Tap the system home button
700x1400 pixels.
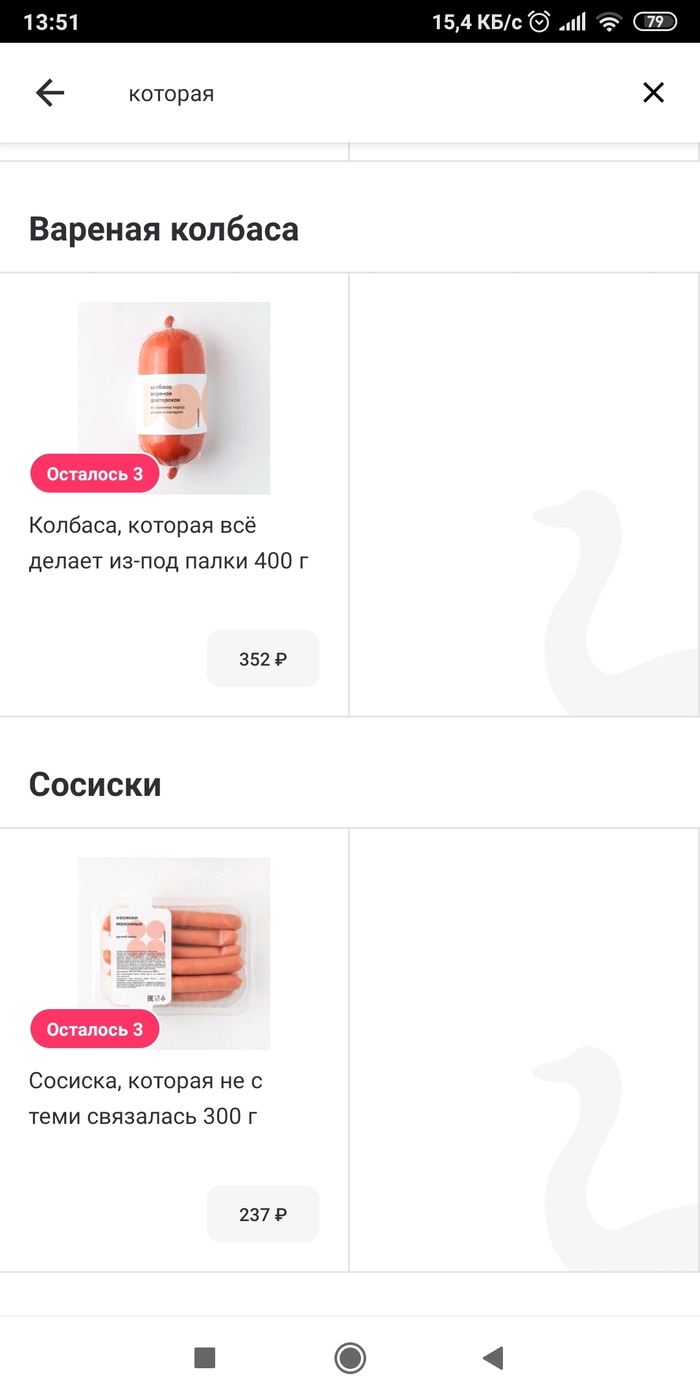click(x=350, y=1358)
